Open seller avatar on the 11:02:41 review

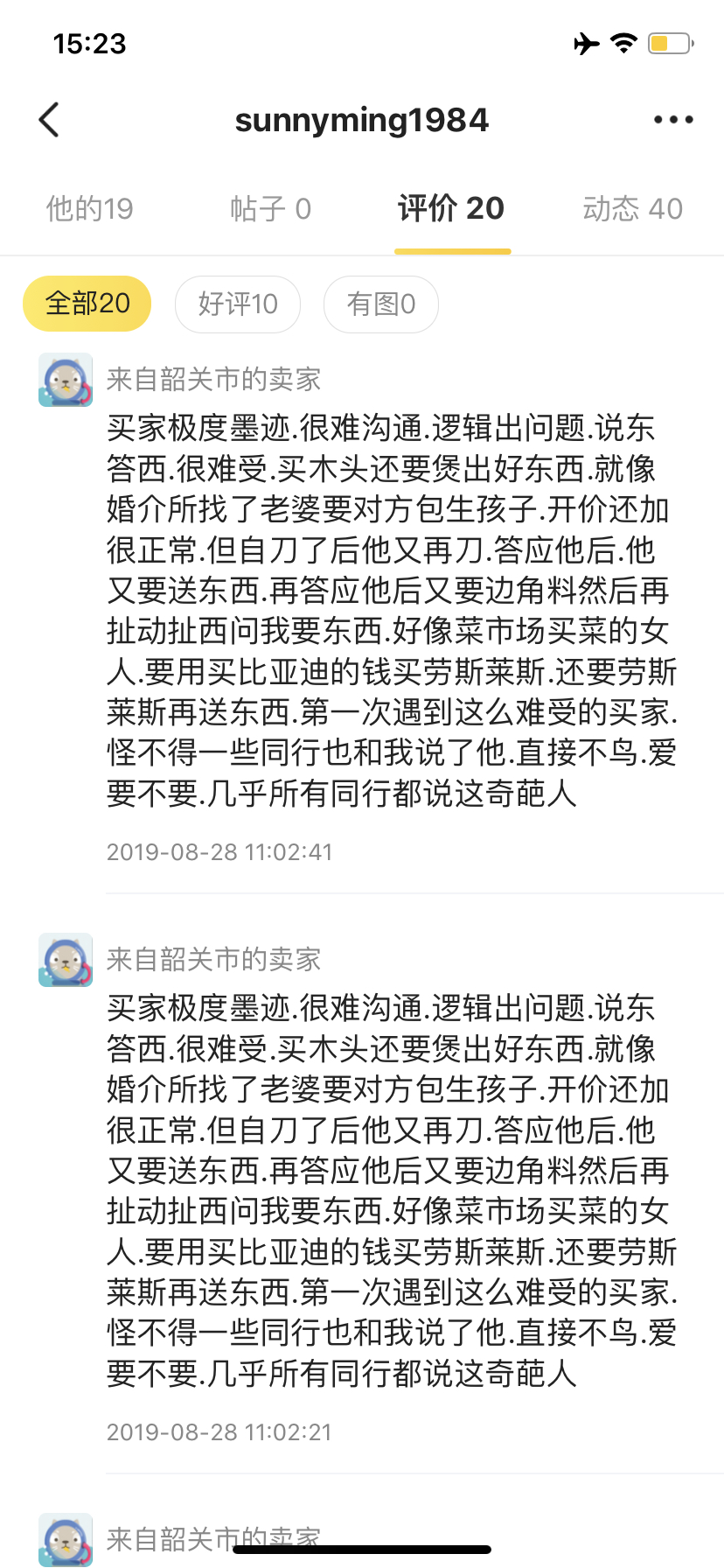pos(66,380)
